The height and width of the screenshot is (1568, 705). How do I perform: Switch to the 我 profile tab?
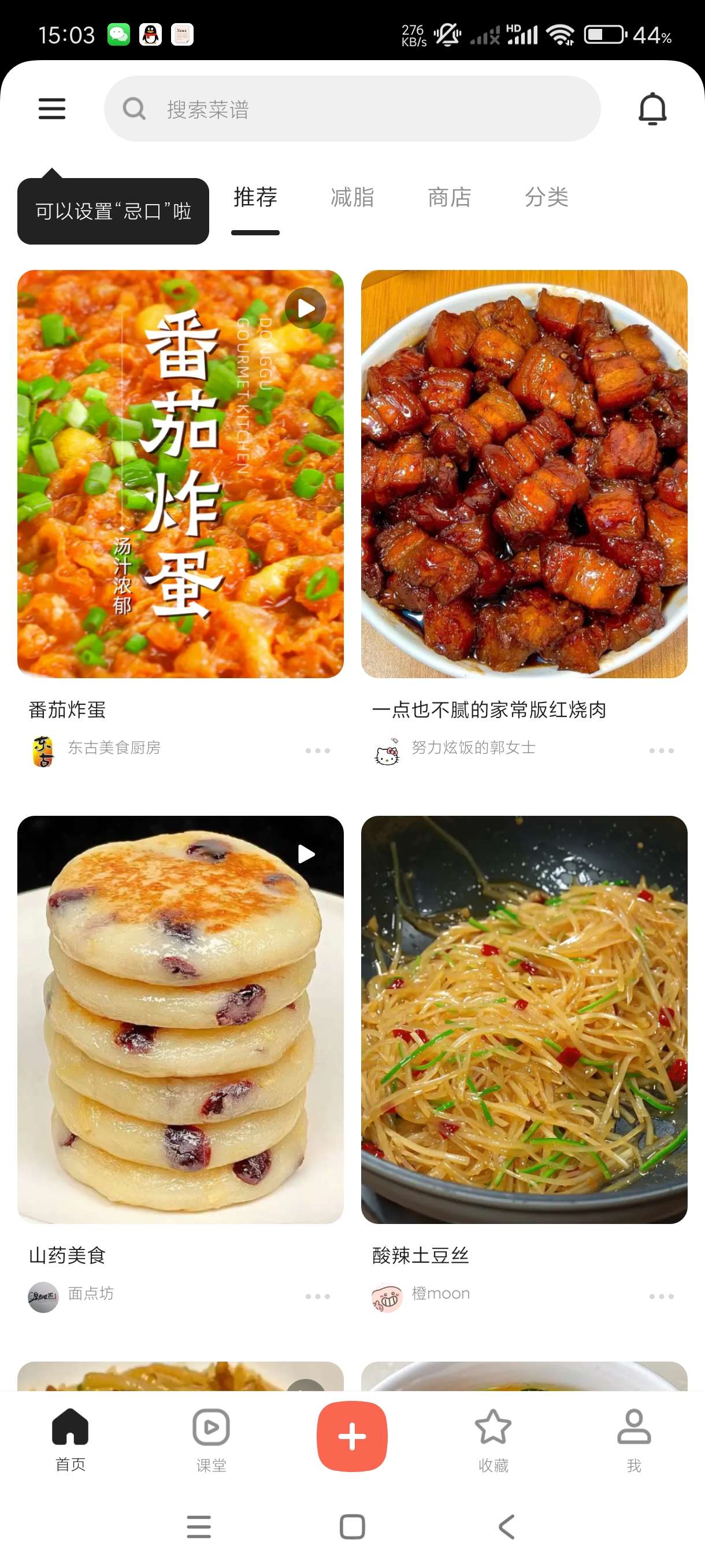(634, 1440)
